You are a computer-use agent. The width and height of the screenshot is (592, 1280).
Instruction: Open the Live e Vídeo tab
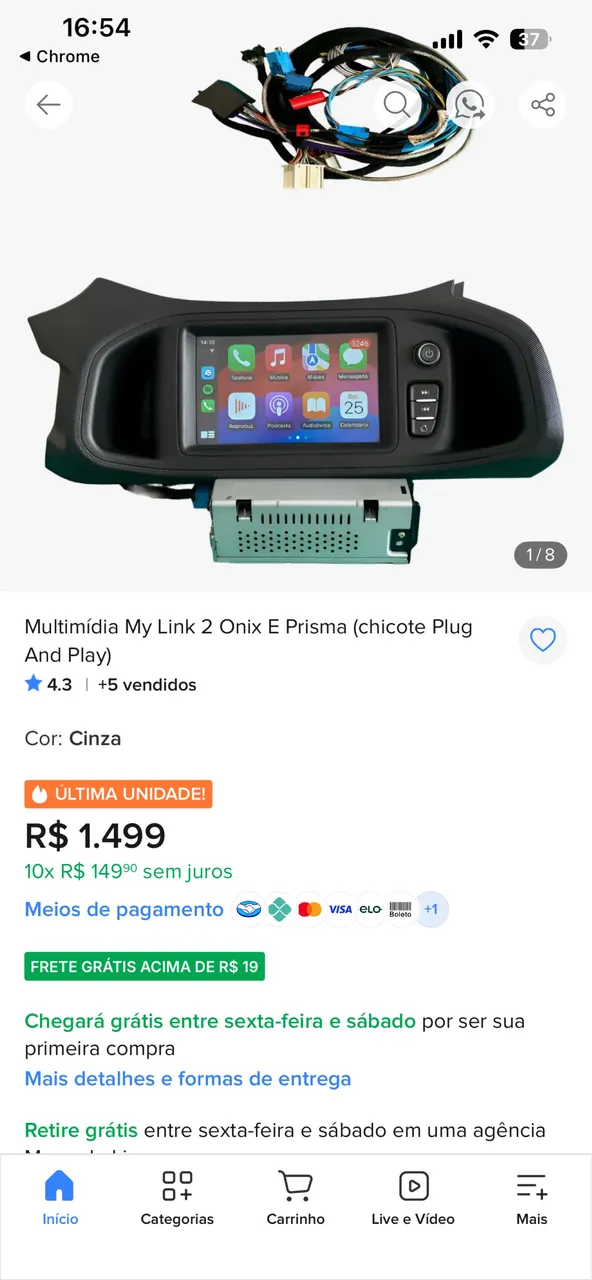point(413,1198)
